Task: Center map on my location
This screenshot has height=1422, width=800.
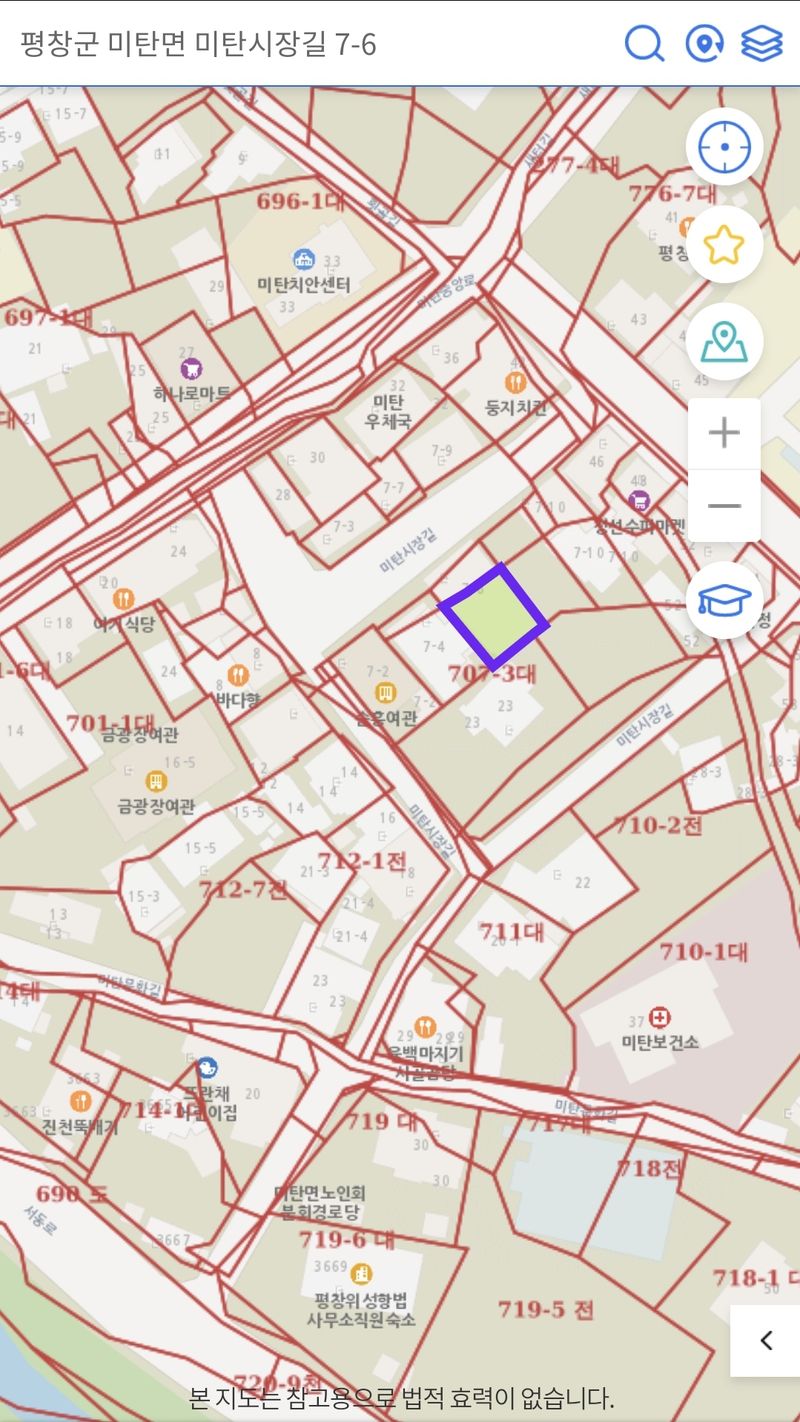Action: coord(724,148)
